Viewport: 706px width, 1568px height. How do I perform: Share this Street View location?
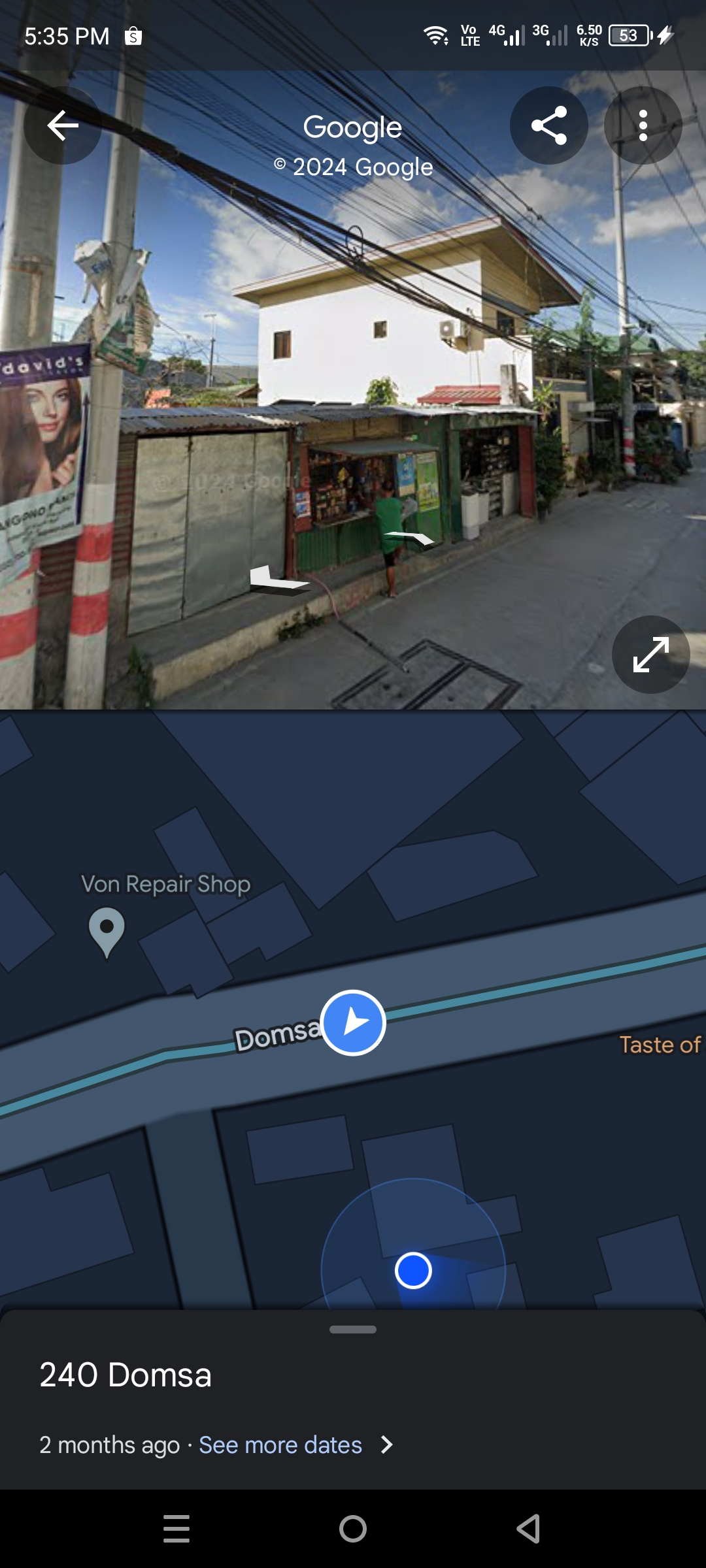click(549, 125)
